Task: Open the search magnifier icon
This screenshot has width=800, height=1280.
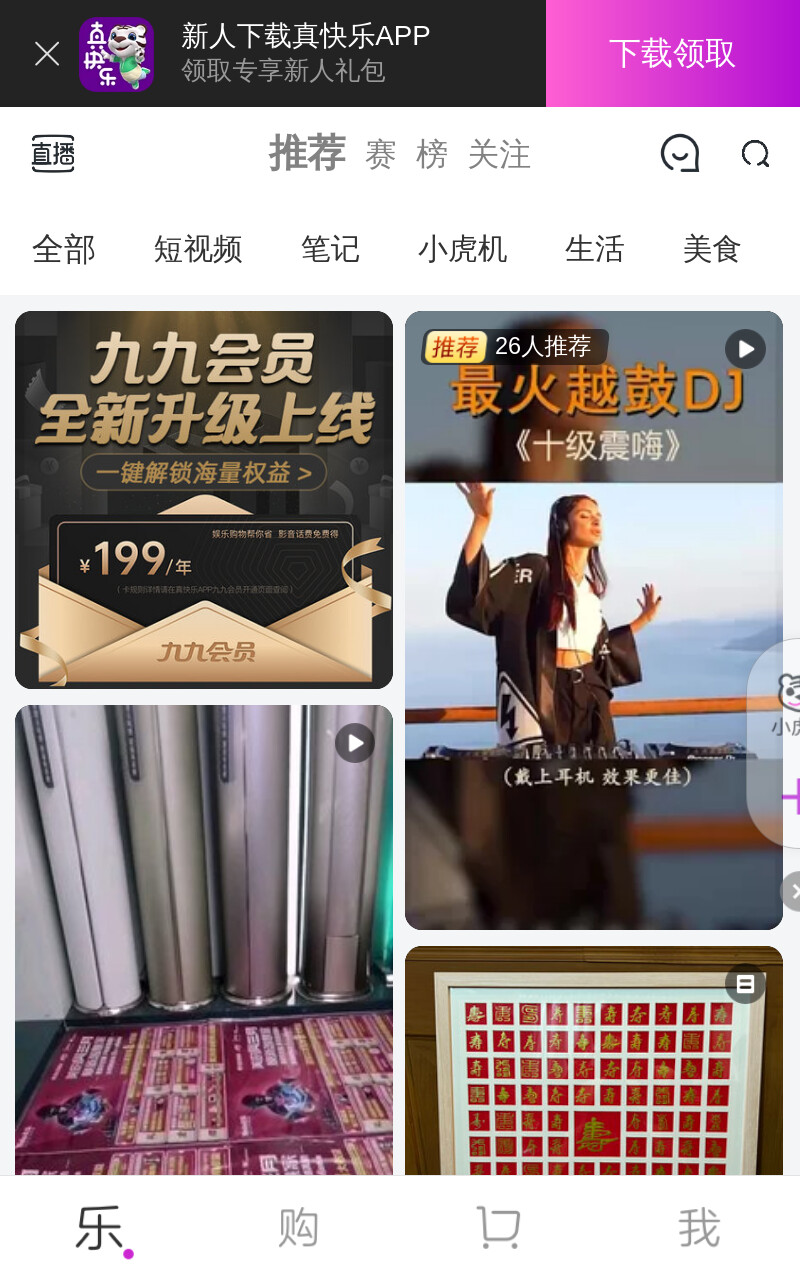Action: coord(755,154)
